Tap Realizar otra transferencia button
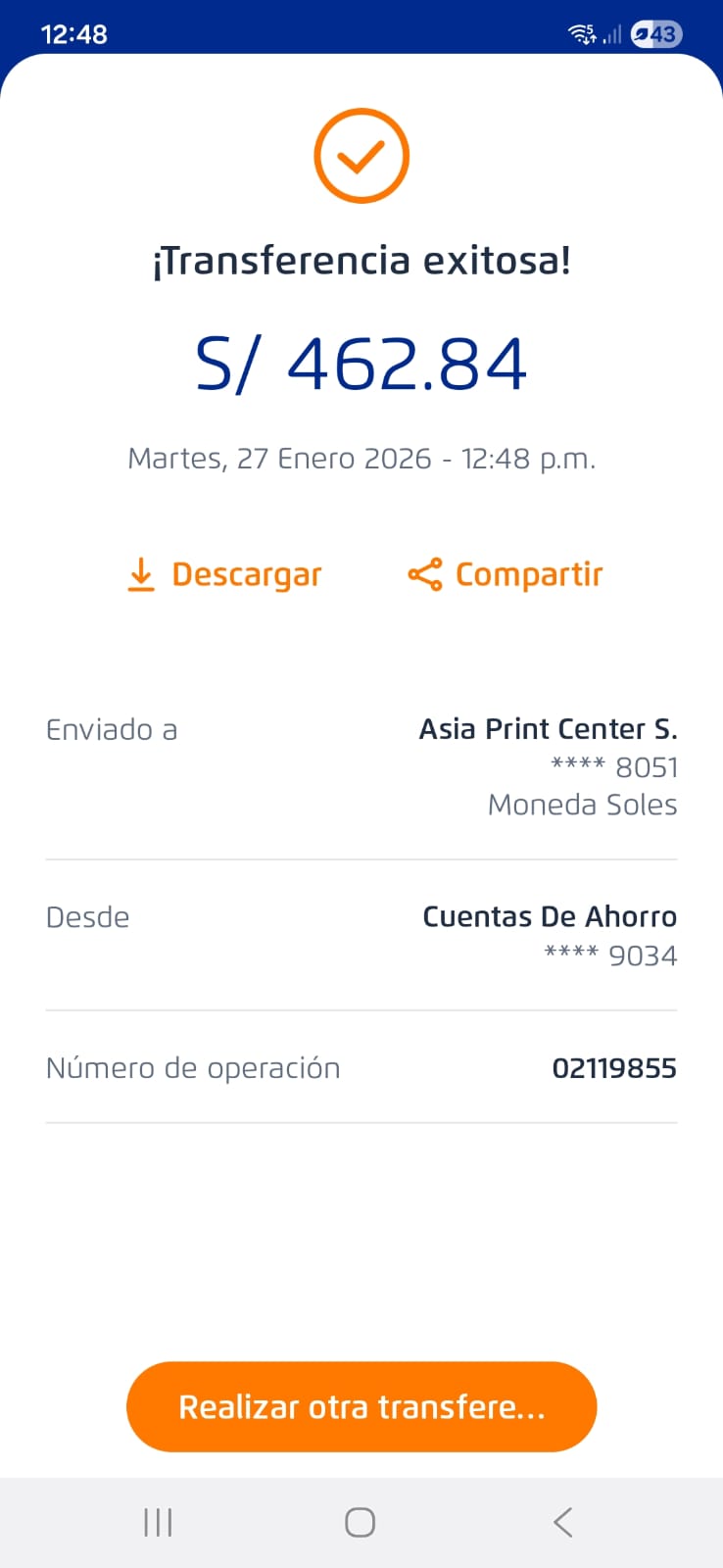Image resolution: width=723 pixels, height=1568 pixels. click(x=361, y=1406)
